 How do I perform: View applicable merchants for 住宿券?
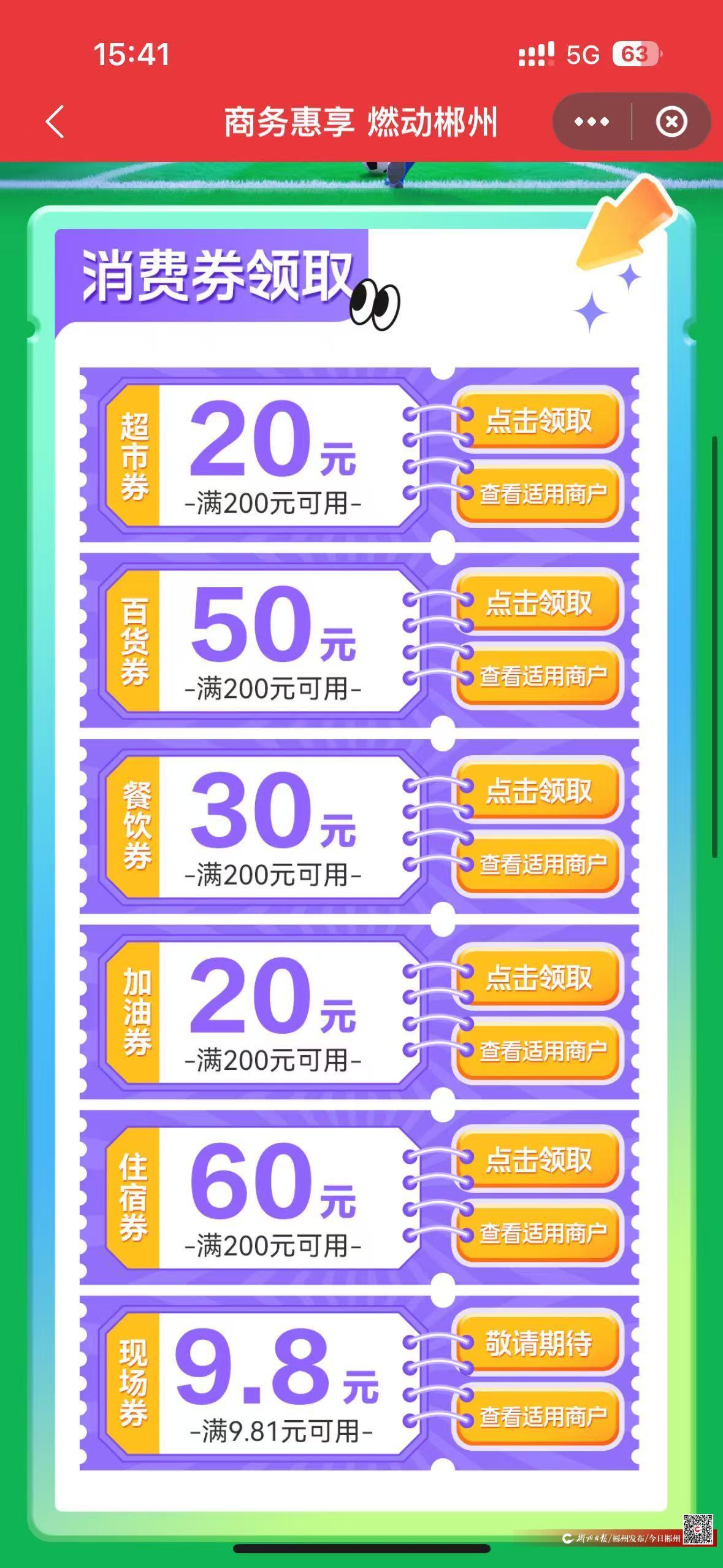point(542,1233)
